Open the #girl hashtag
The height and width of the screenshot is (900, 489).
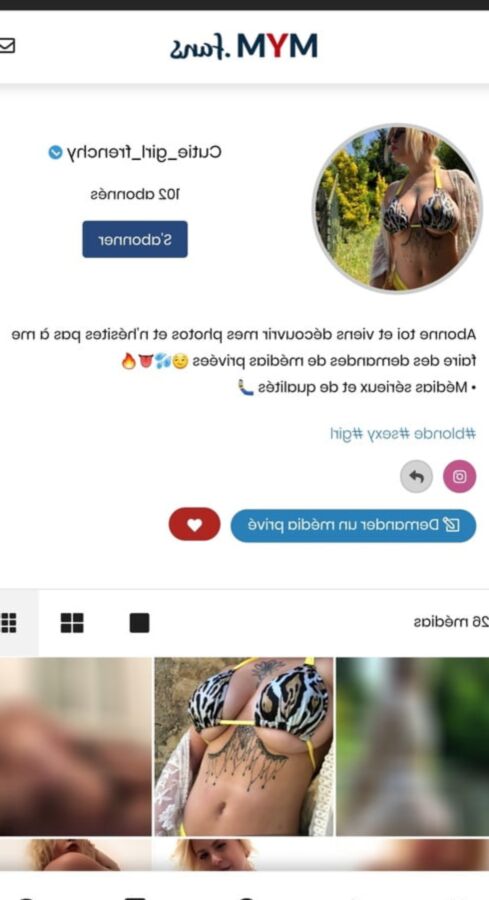[x=347, y=433]
